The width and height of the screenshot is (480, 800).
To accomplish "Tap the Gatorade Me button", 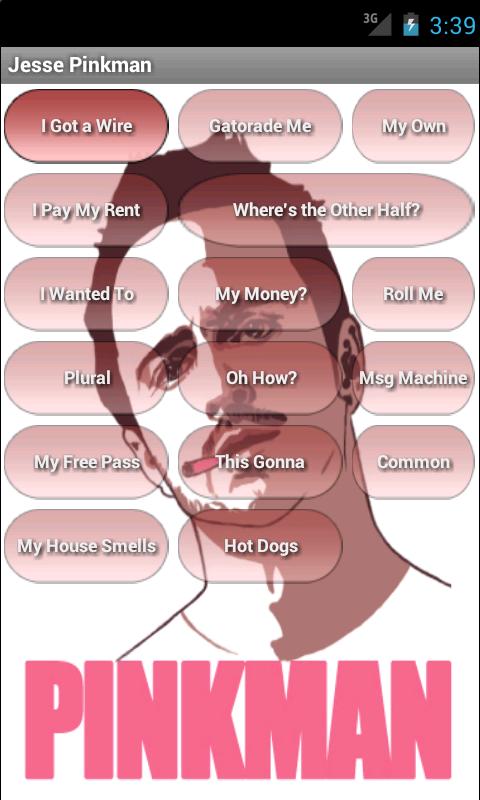I will pos(260,126).
